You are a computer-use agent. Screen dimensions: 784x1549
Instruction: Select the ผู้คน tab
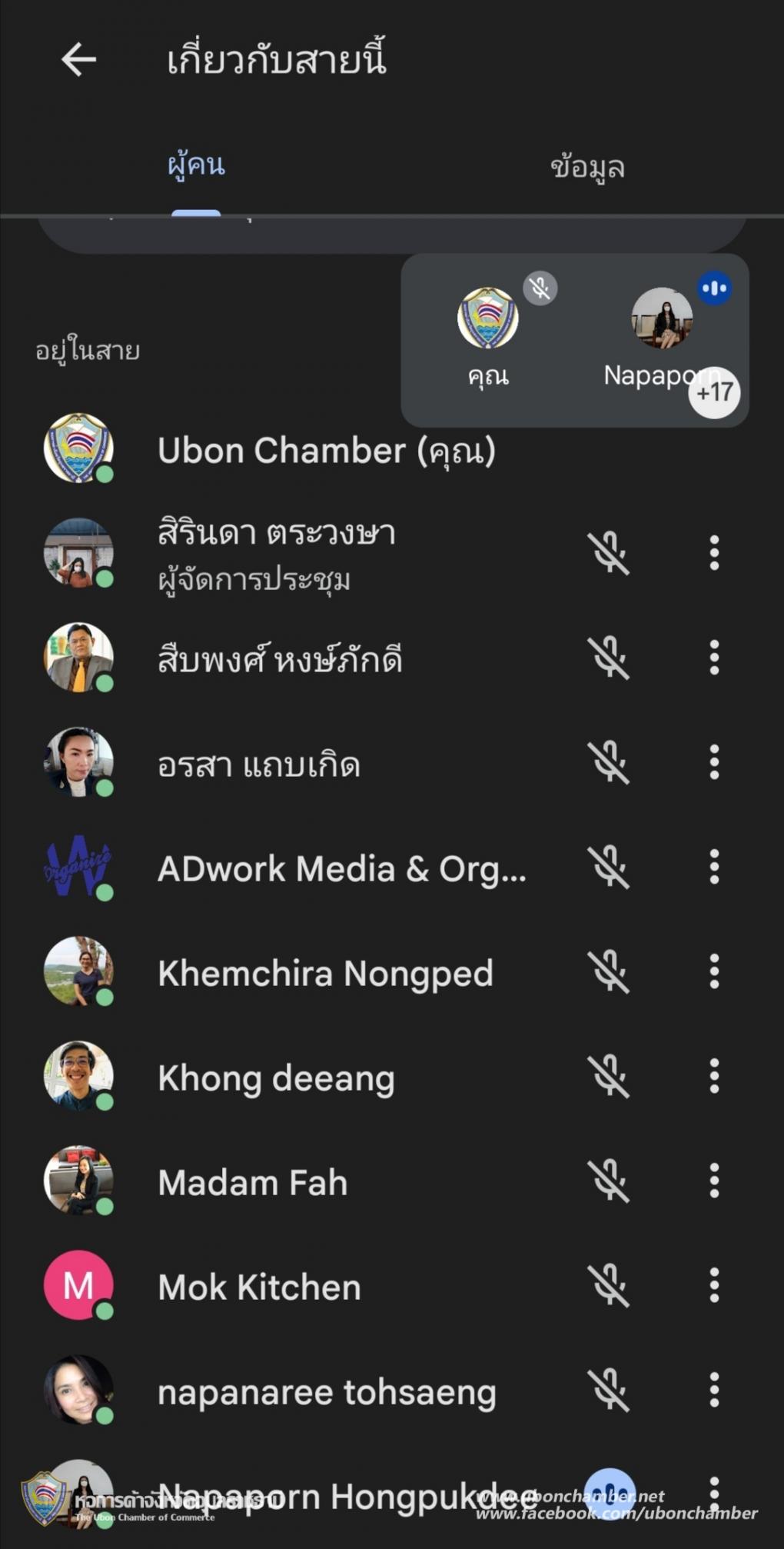196,166
